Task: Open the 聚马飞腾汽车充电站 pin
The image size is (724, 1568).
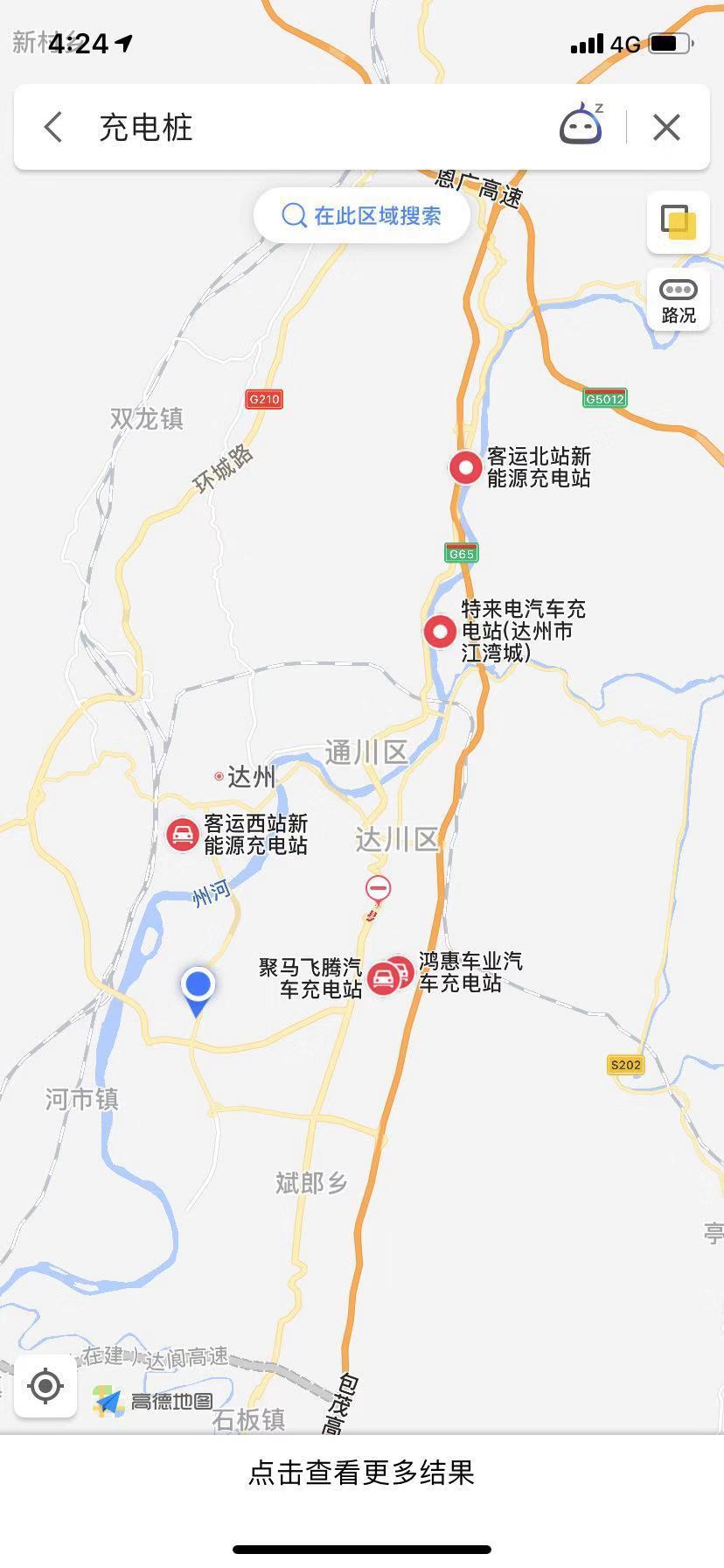Action: pos(382,978)
